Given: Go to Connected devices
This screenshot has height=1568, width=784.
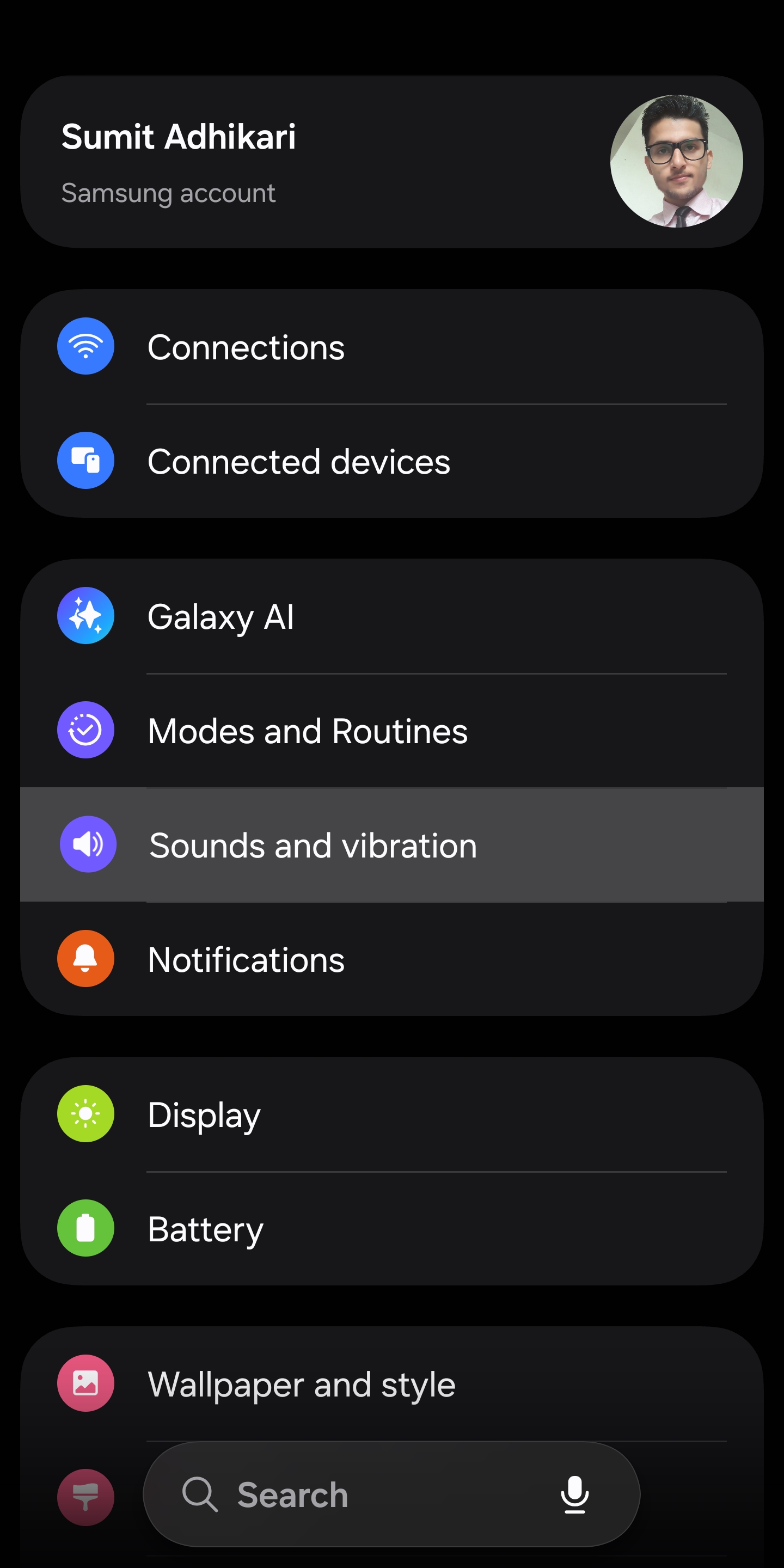Looking at the screenshot, I should 392,461.
